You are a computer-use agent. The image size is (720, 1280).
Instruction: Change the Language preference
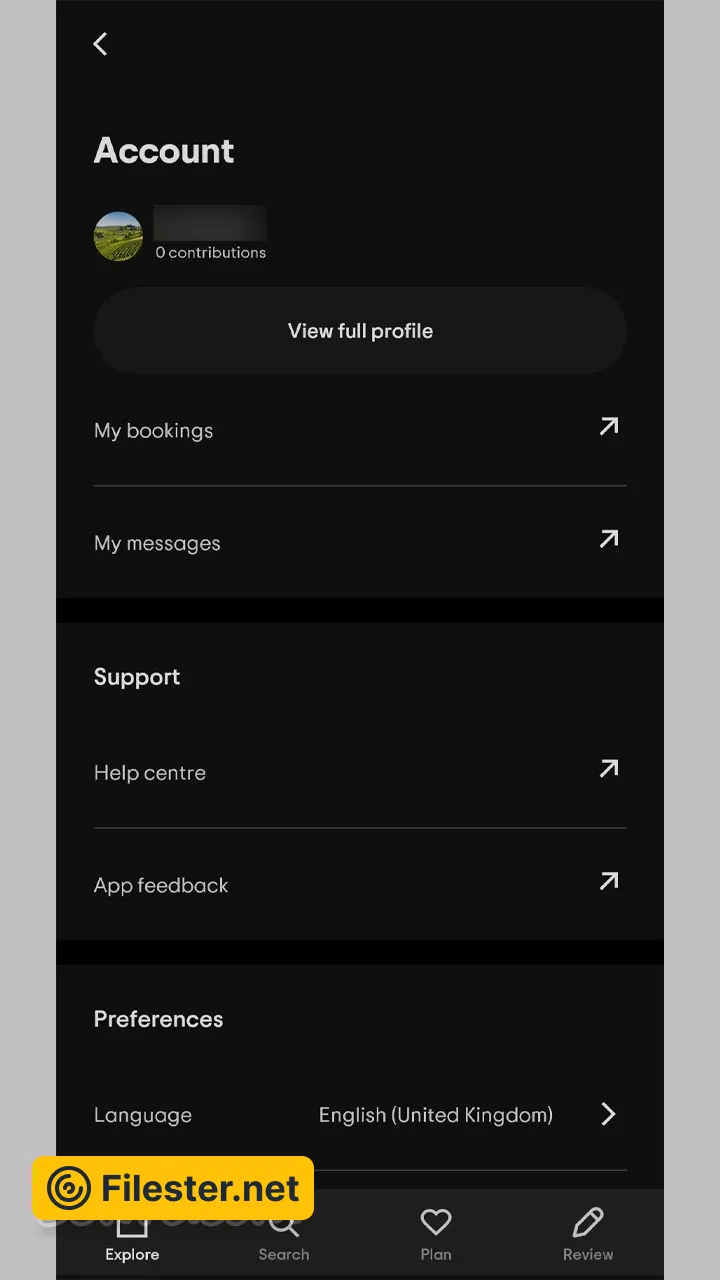360,1115
